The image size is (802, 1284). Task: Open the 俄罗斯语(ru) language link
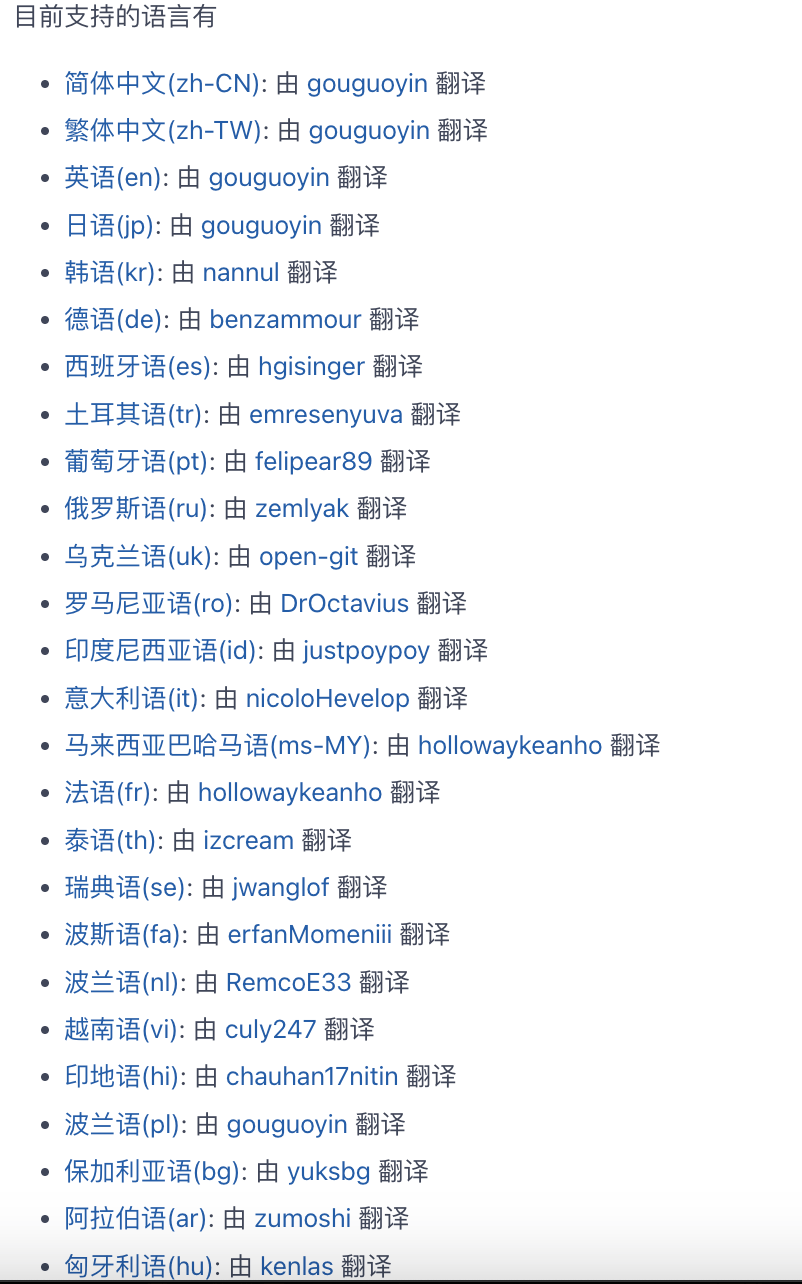click(137, 509)
